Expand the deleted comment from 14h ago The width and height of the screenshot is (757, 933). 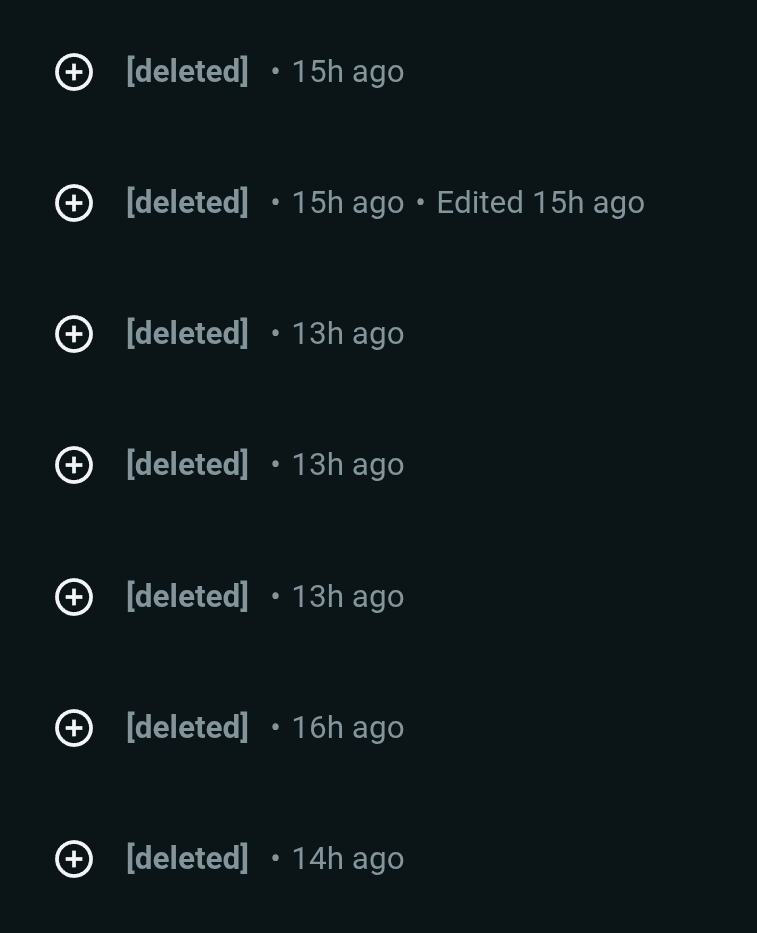click(74, 859)
